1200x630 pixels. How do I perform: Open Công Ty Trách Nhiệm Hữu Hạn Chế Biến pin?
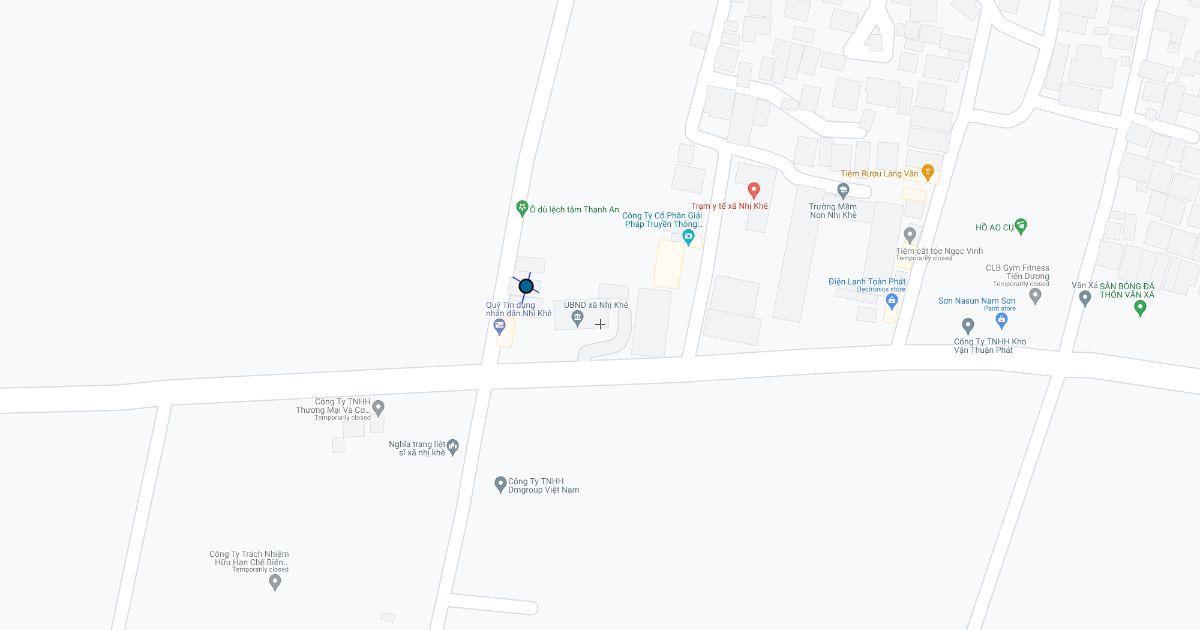coord(275,581)
